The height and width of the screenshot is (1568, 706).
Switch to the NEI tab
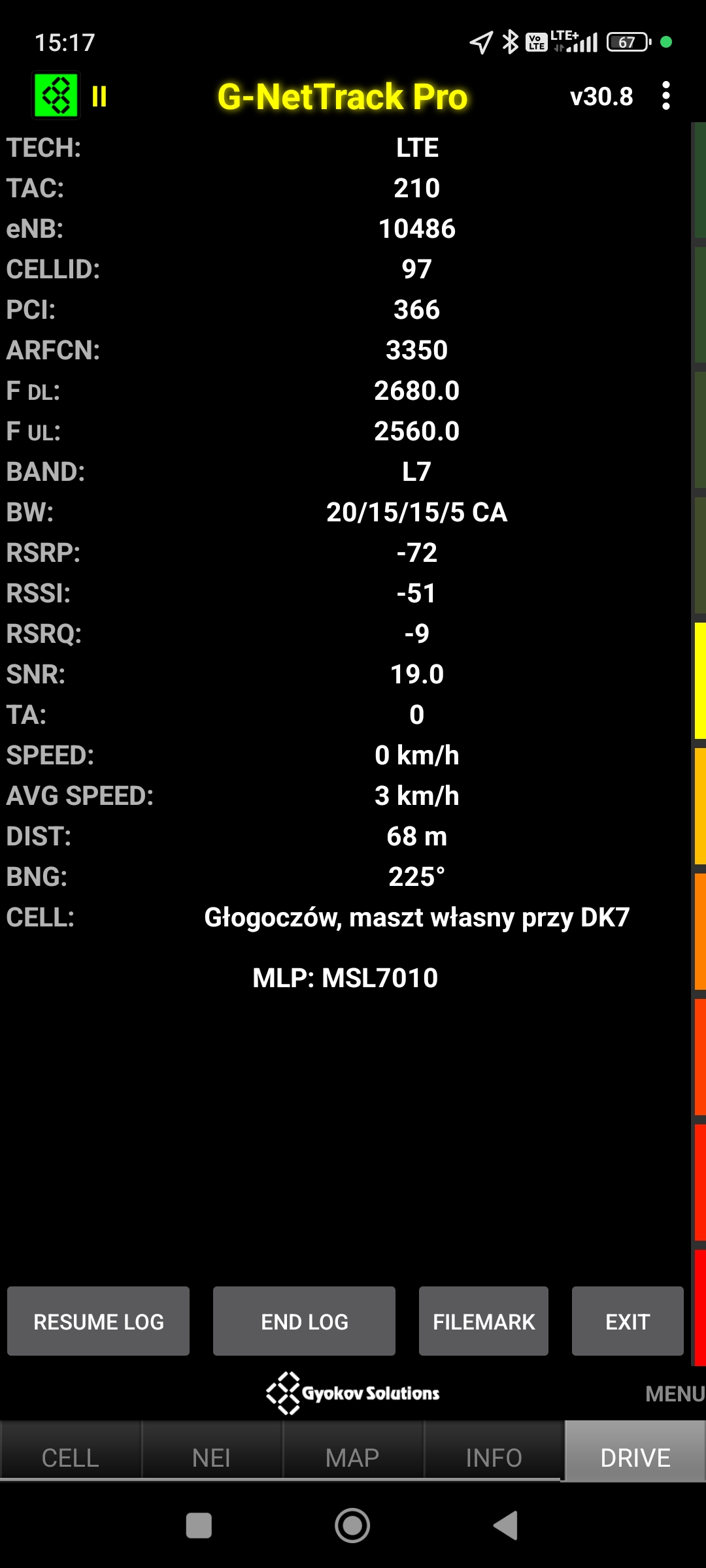212,1458
